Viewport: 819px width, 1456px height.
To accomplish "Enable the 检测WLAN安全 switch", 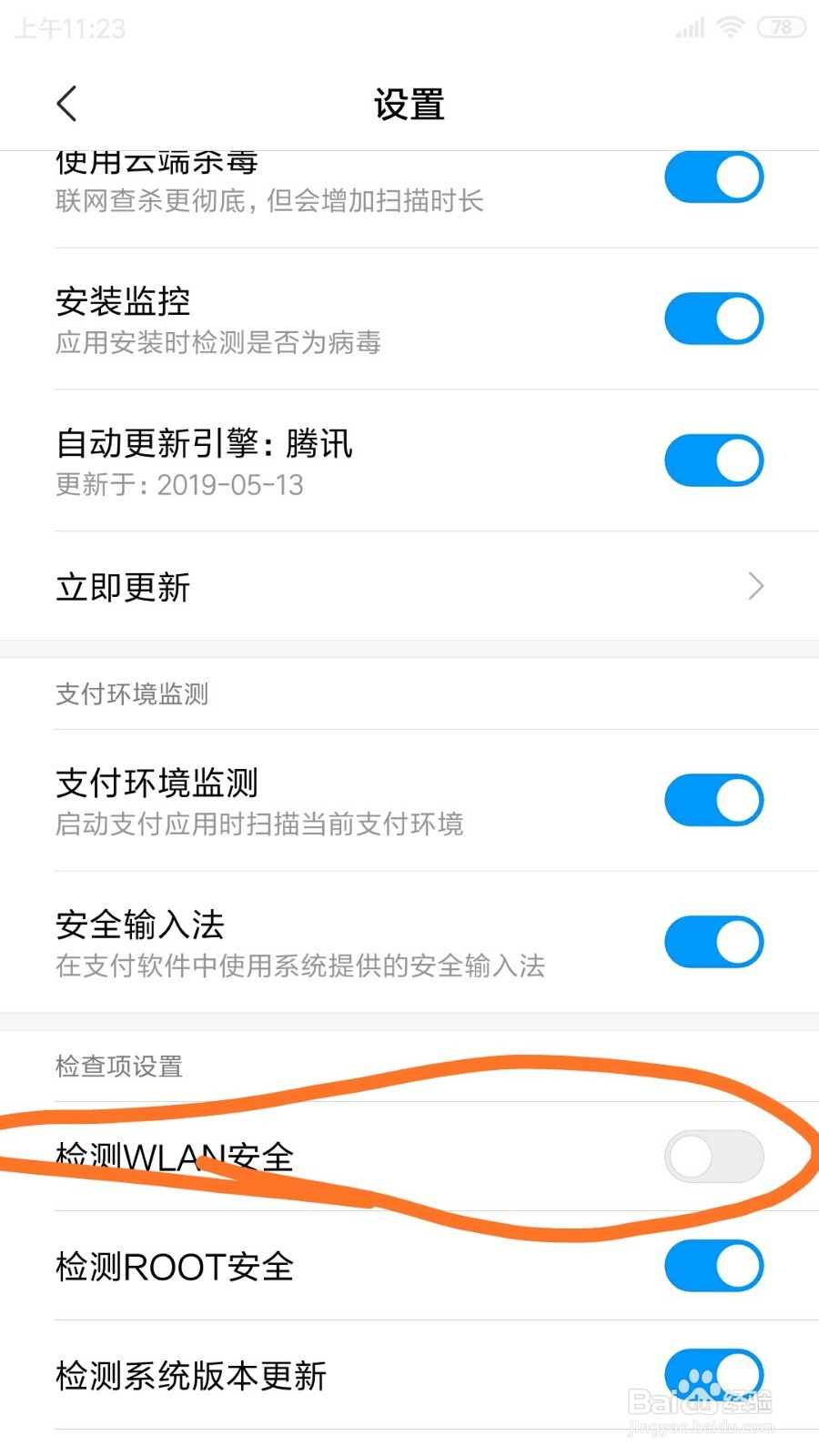I will point(713,1156).
